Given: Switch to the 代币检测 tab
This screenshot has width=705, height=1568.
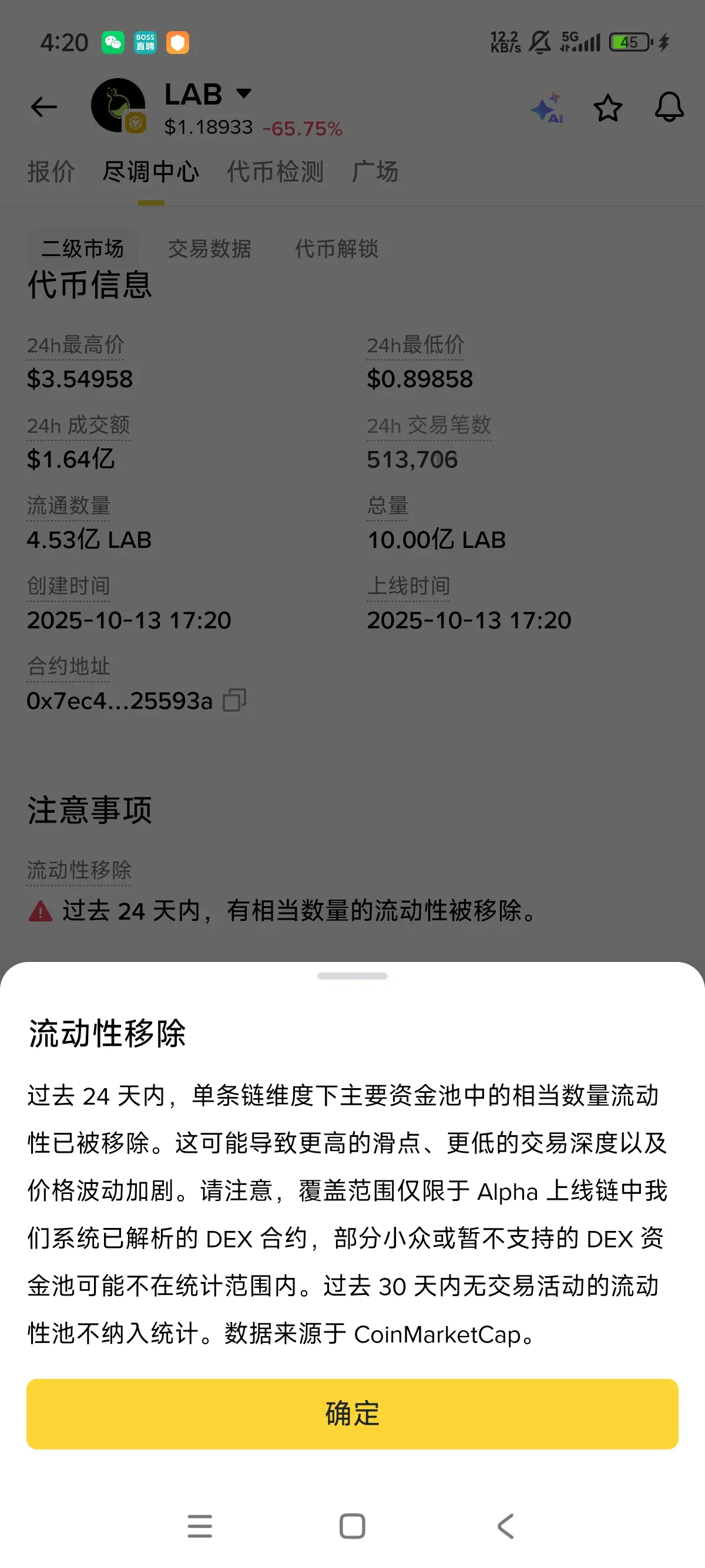Looking at the screenshot, I should [275, 171].
